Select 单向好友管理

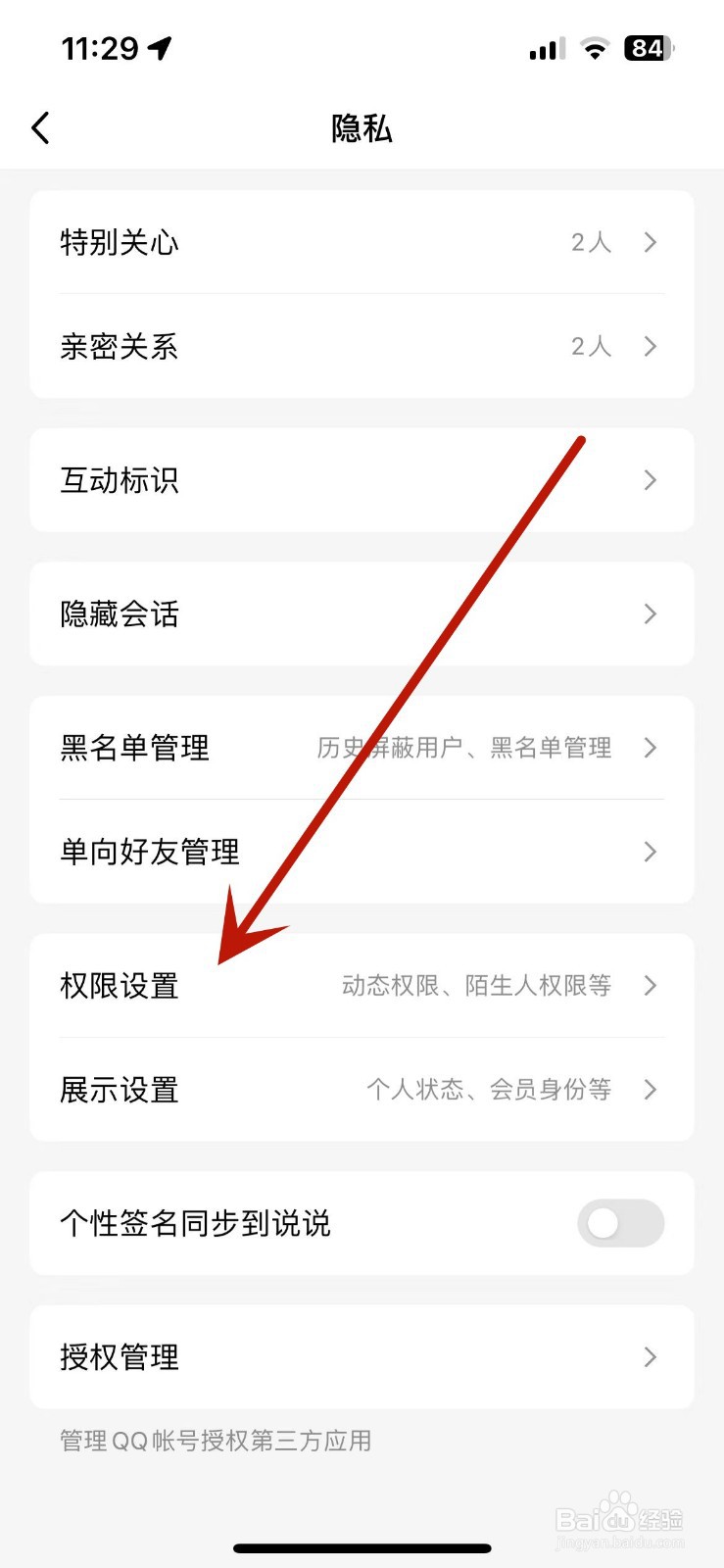point(362,852)
